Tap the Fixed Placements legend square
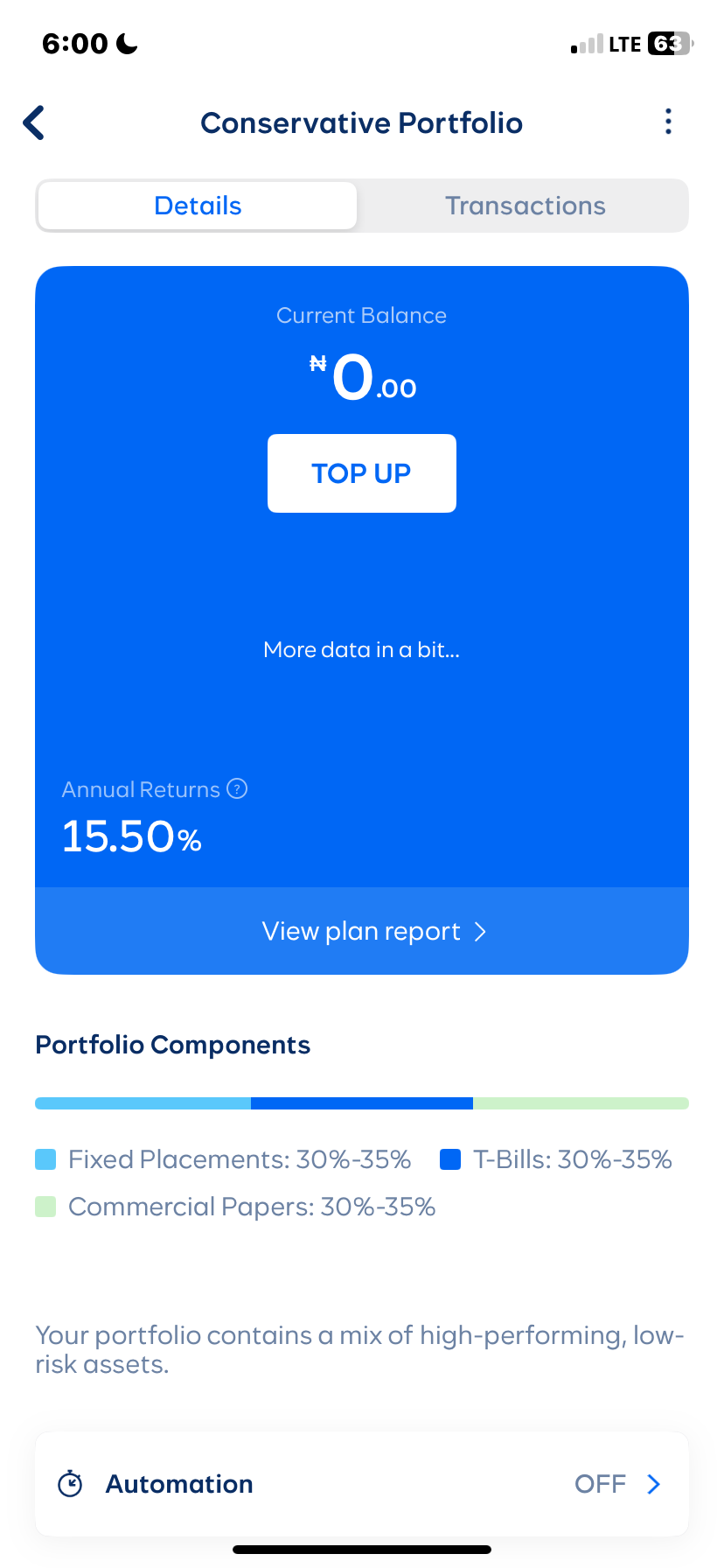724x1568 pixels. click(x=45, y=1158)
